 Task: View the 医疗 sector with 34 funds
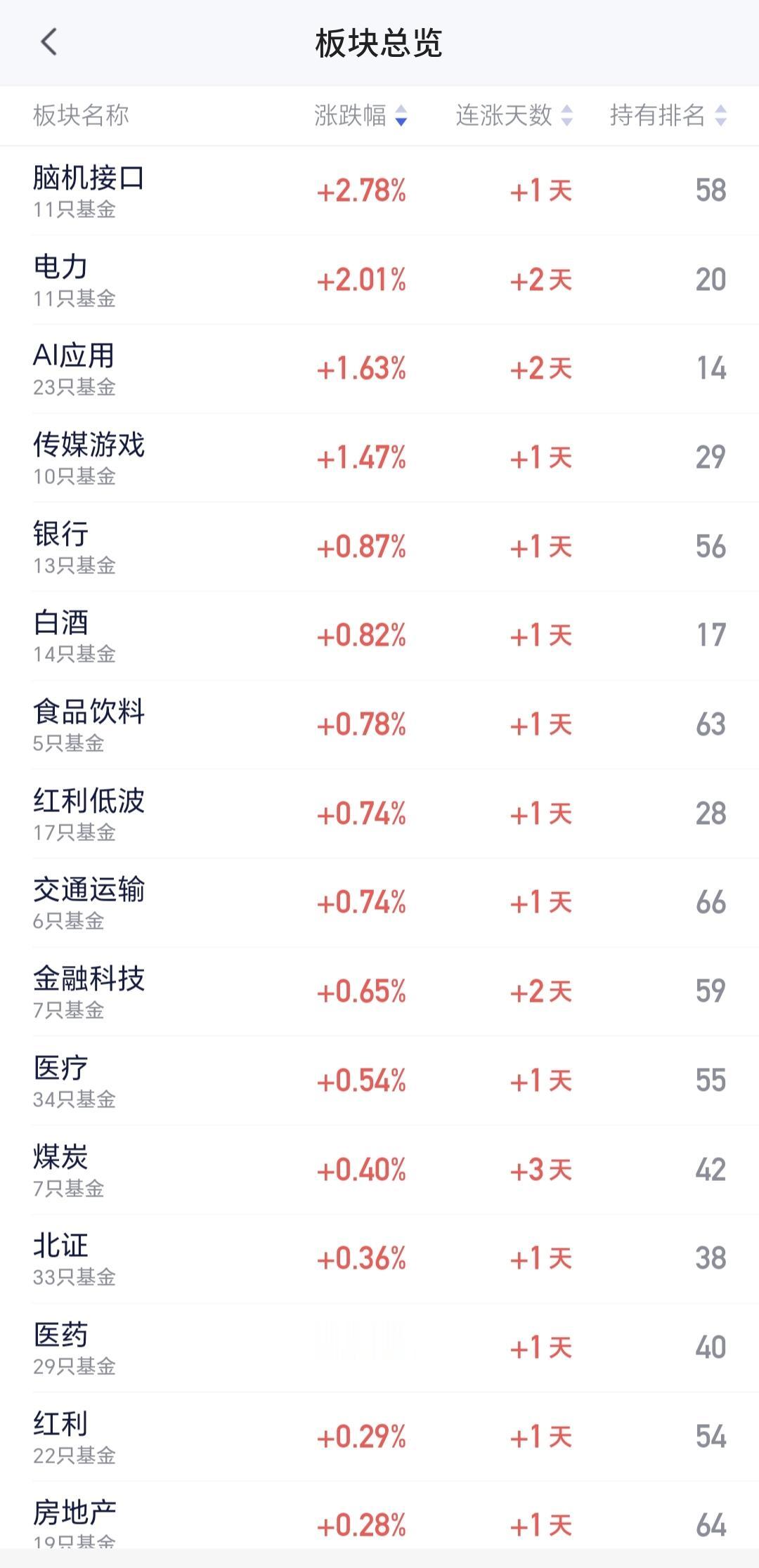point(379,1080)
